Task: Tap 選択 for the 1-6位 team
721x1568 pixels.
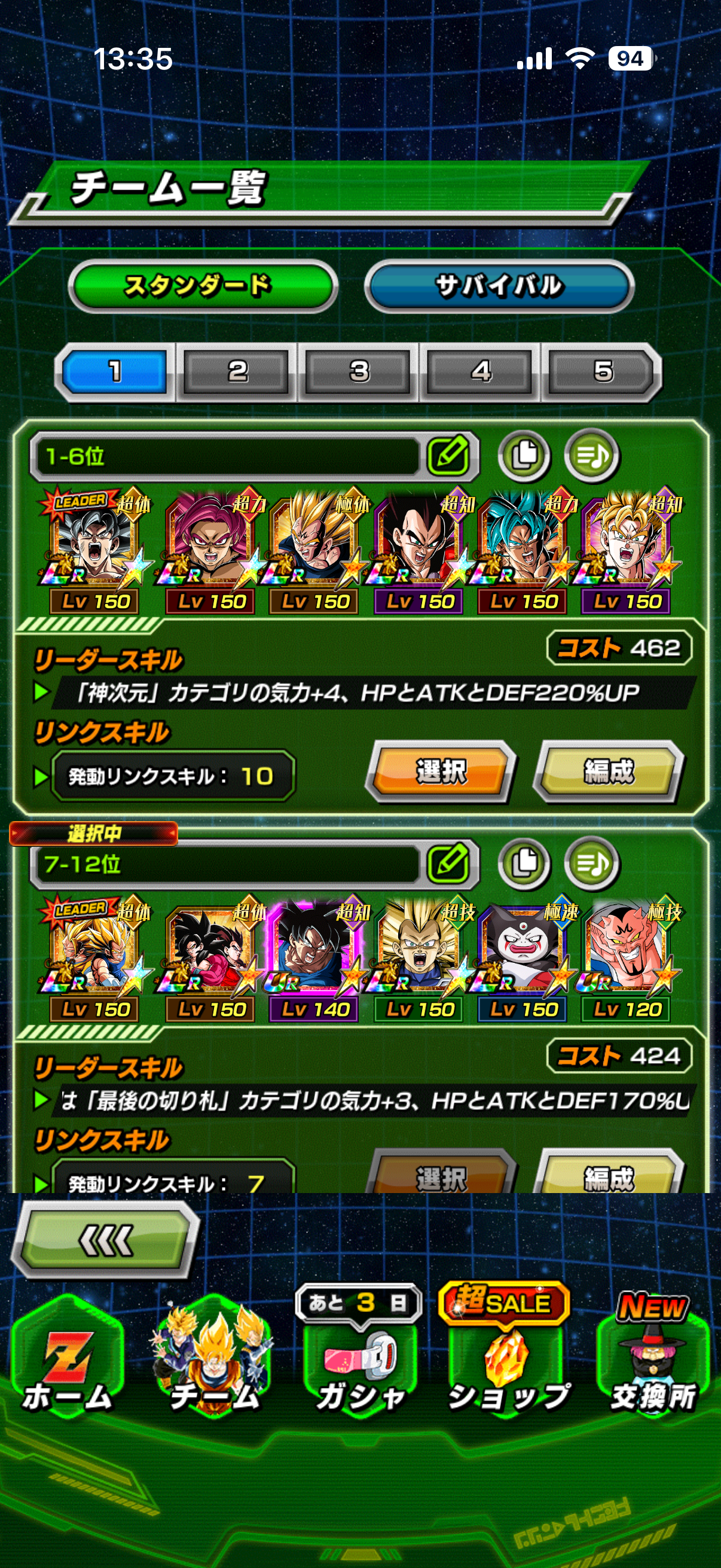Action: [x=441, y=771]
